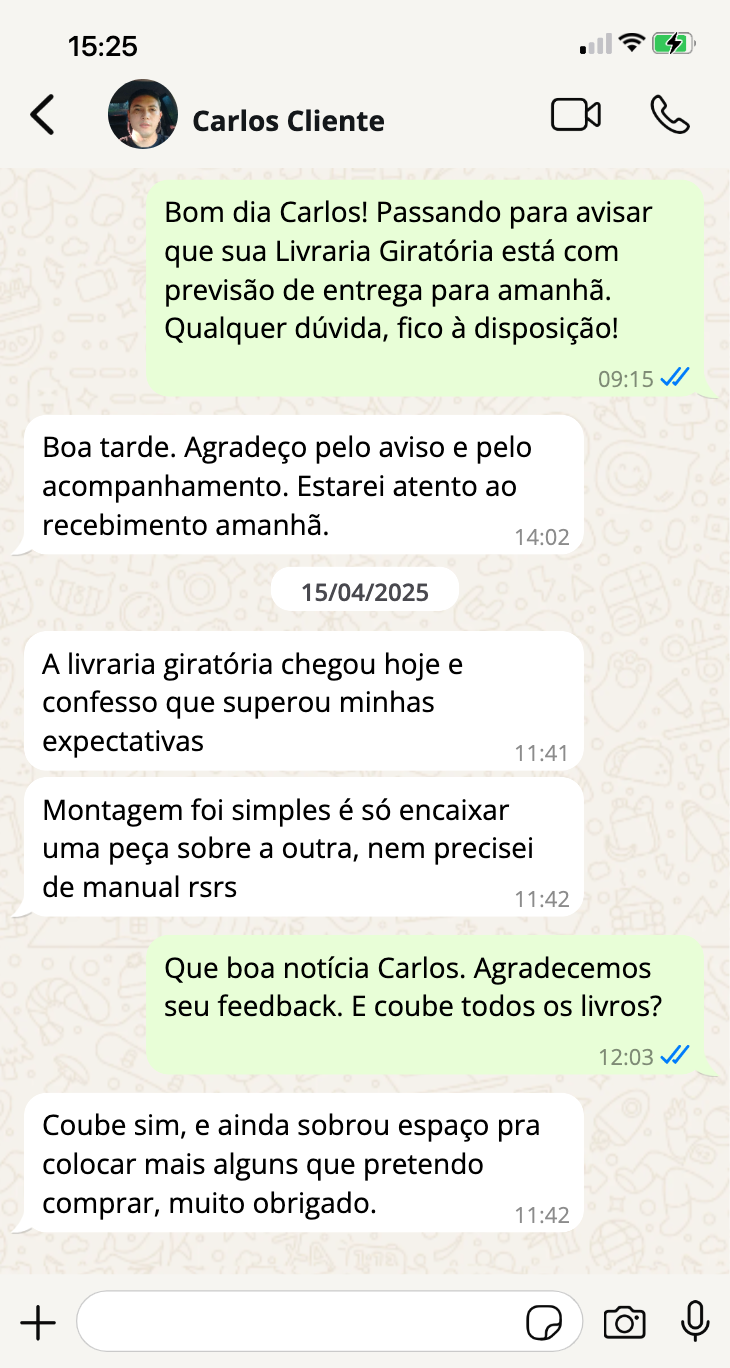Screen dimensions: 730x1368
Task: Go back to the chat list
Action: tap(42, 116)
